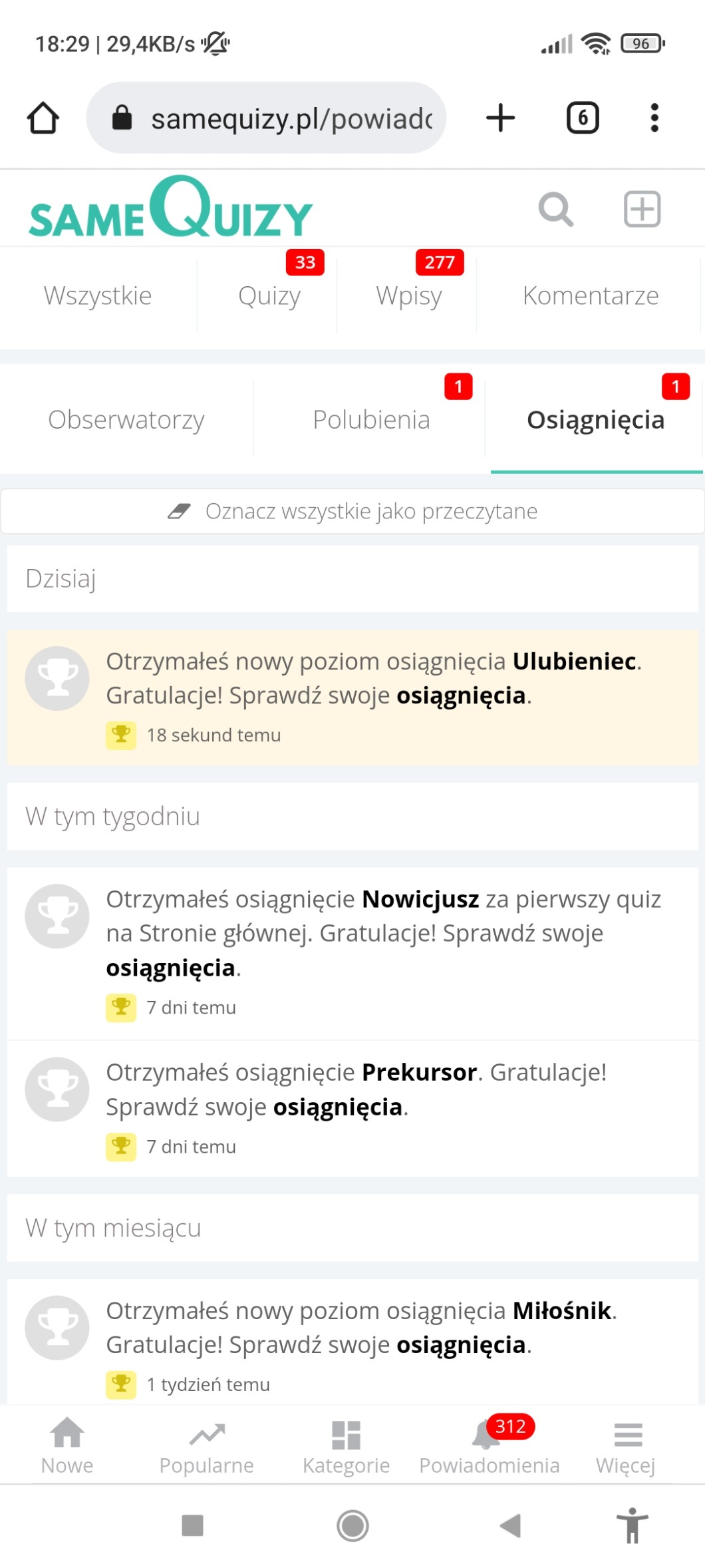Switch to the Wszystkie notifications tab

tap(98, 295)
